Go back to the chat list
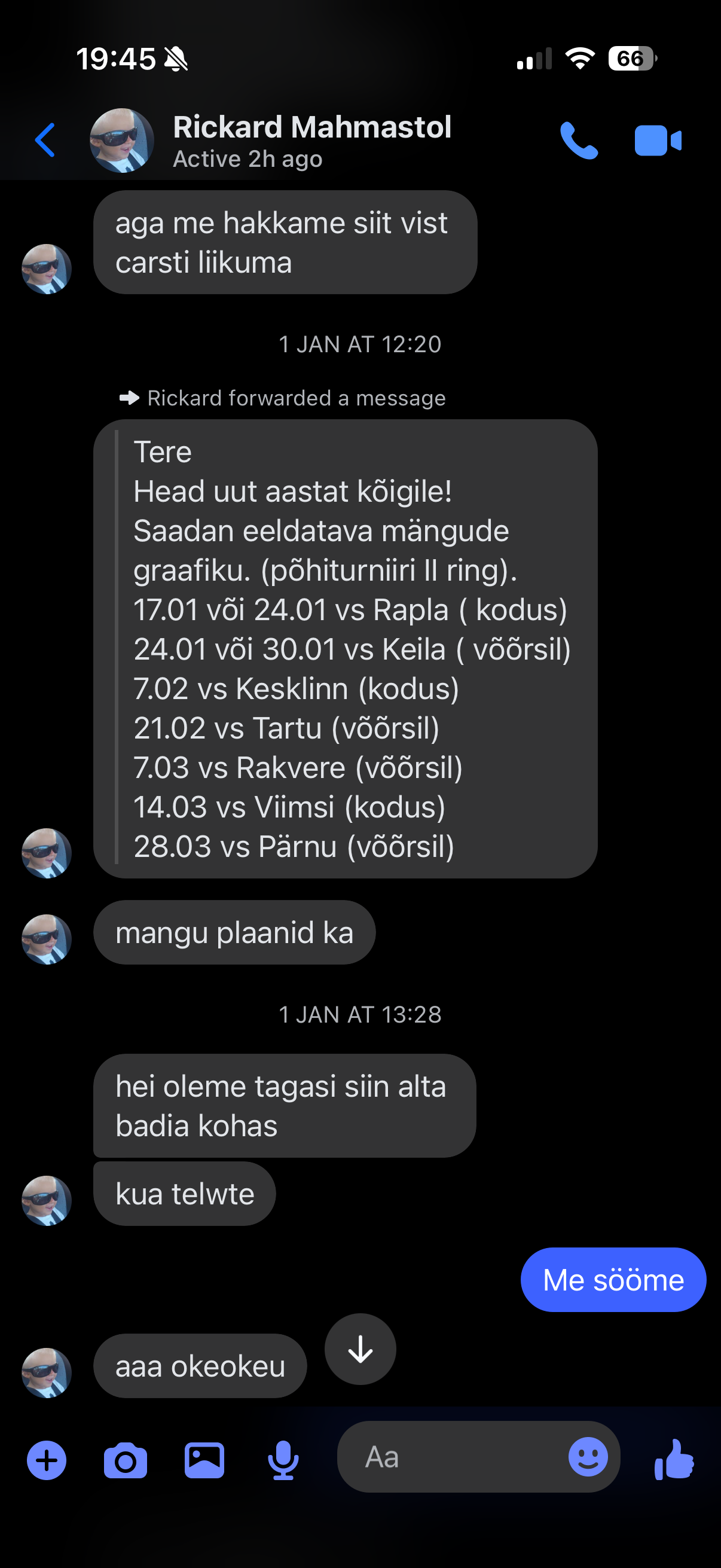721x1568 pixels. (45, 140)
